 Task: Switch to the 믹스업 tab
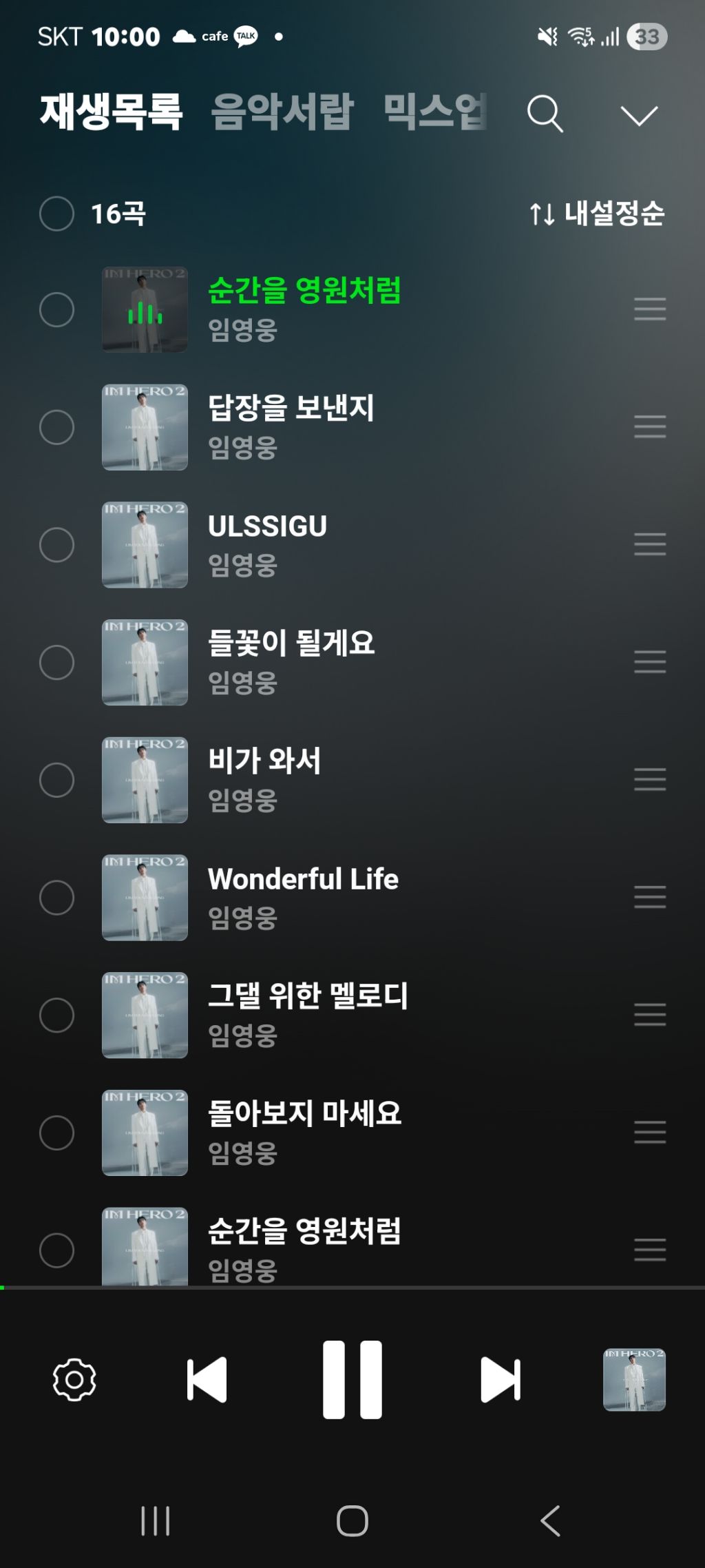[435, 112]
